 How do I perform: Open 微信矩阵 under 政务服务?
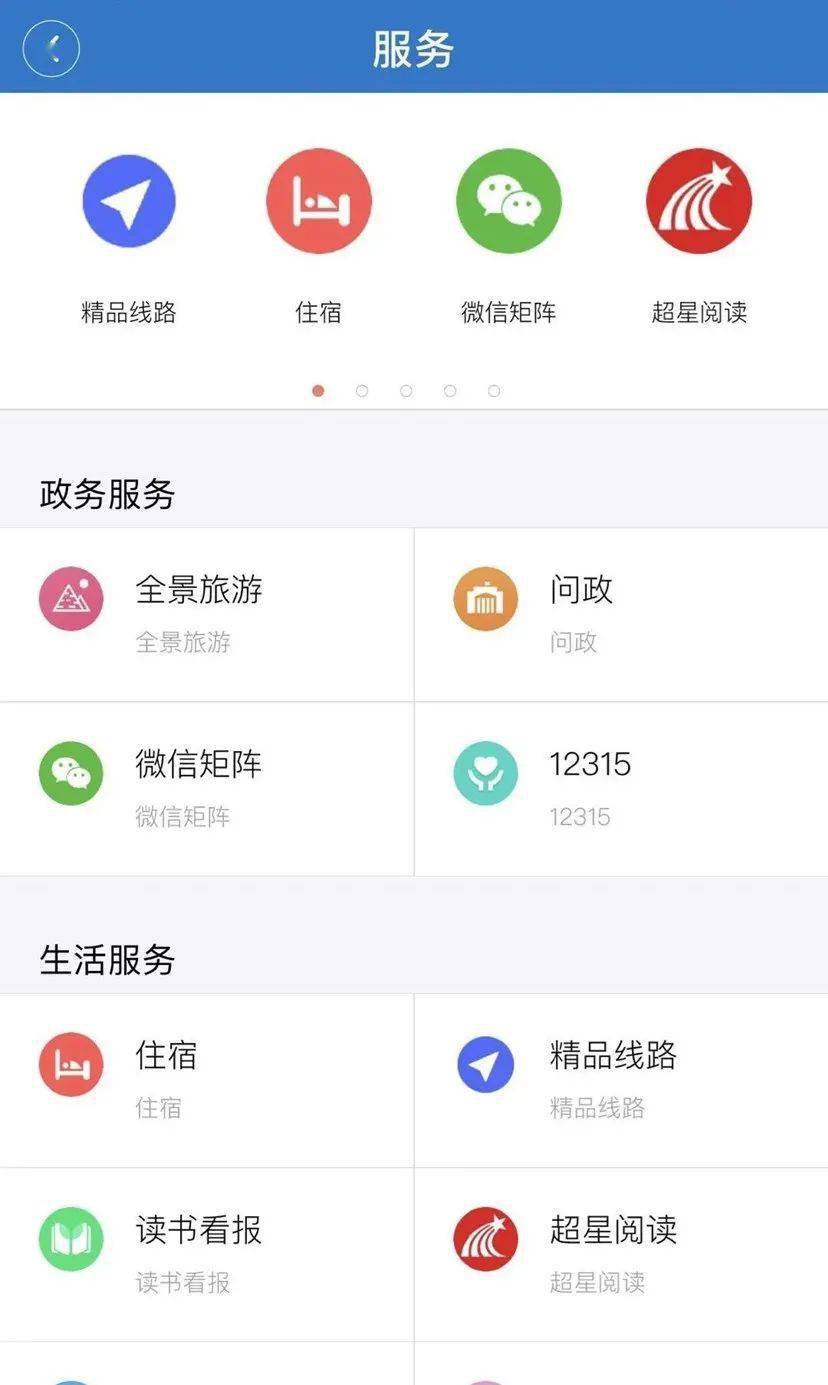[206, 788]
